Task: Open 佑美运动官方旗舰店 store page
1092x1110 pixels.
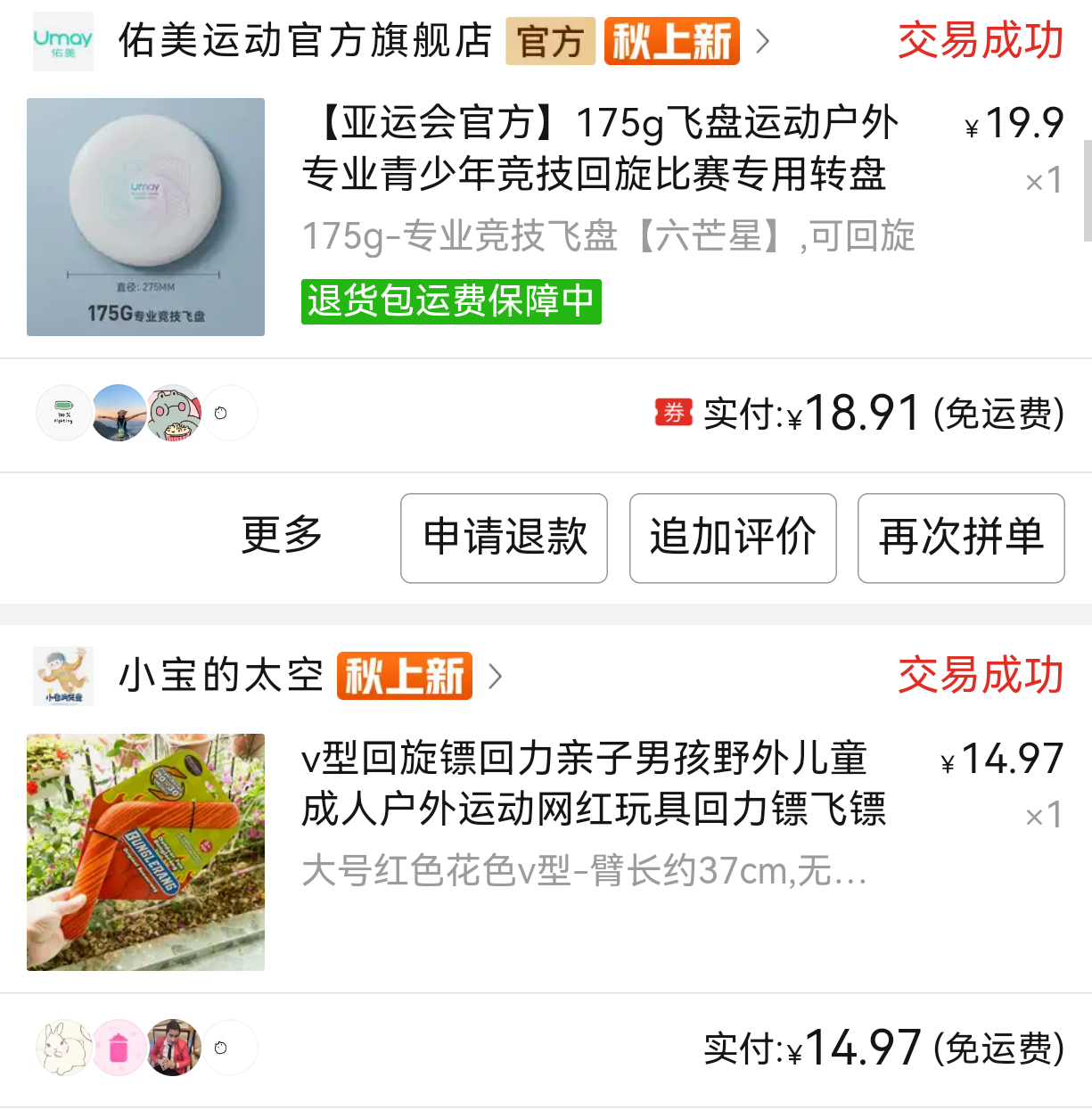Action: 305,41
